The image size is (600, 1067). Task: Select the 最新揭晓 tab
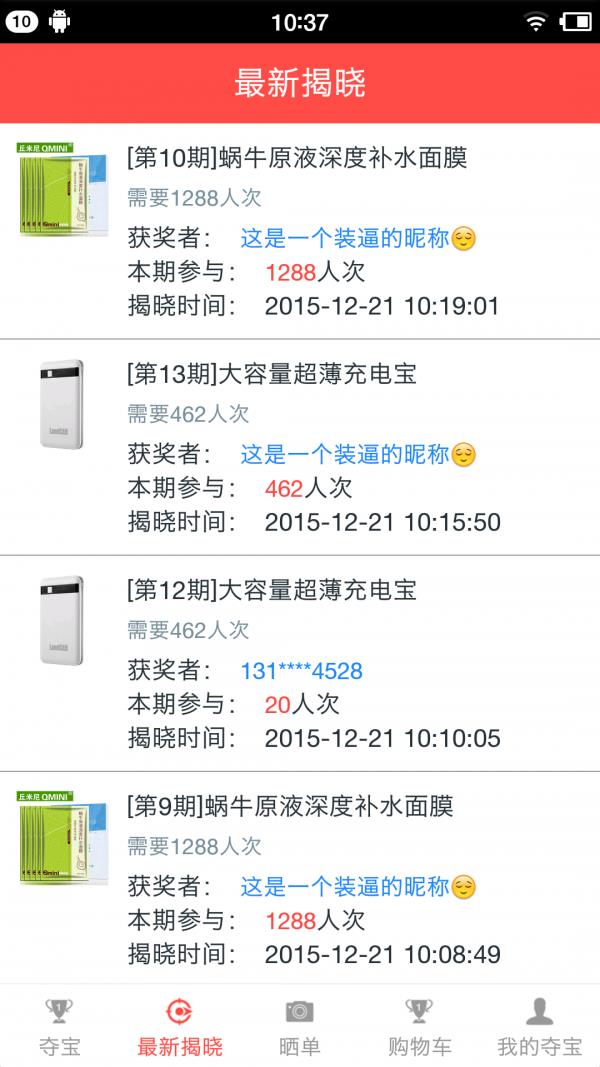pos(180,1026)
